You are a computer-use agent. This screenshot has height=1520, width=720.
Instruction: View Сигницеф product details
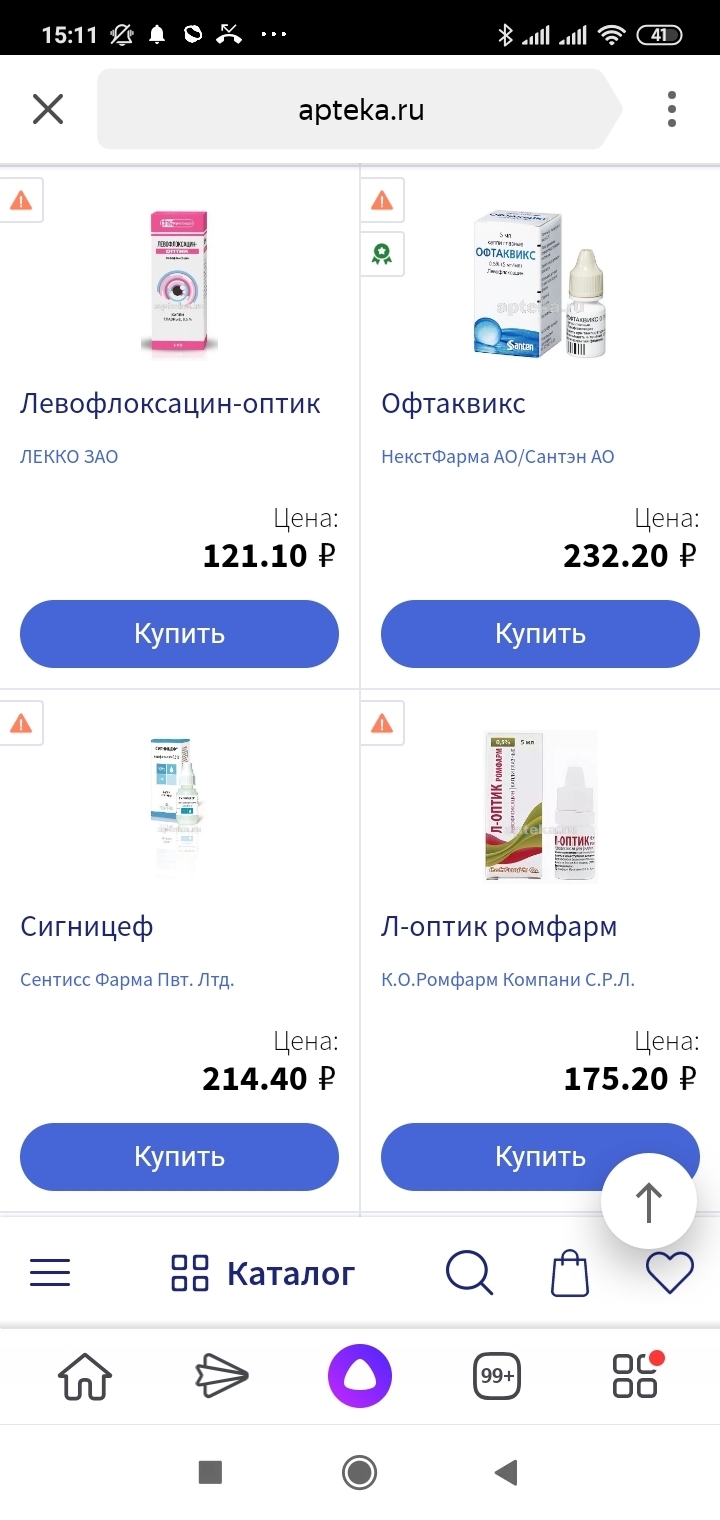[87, 927]
